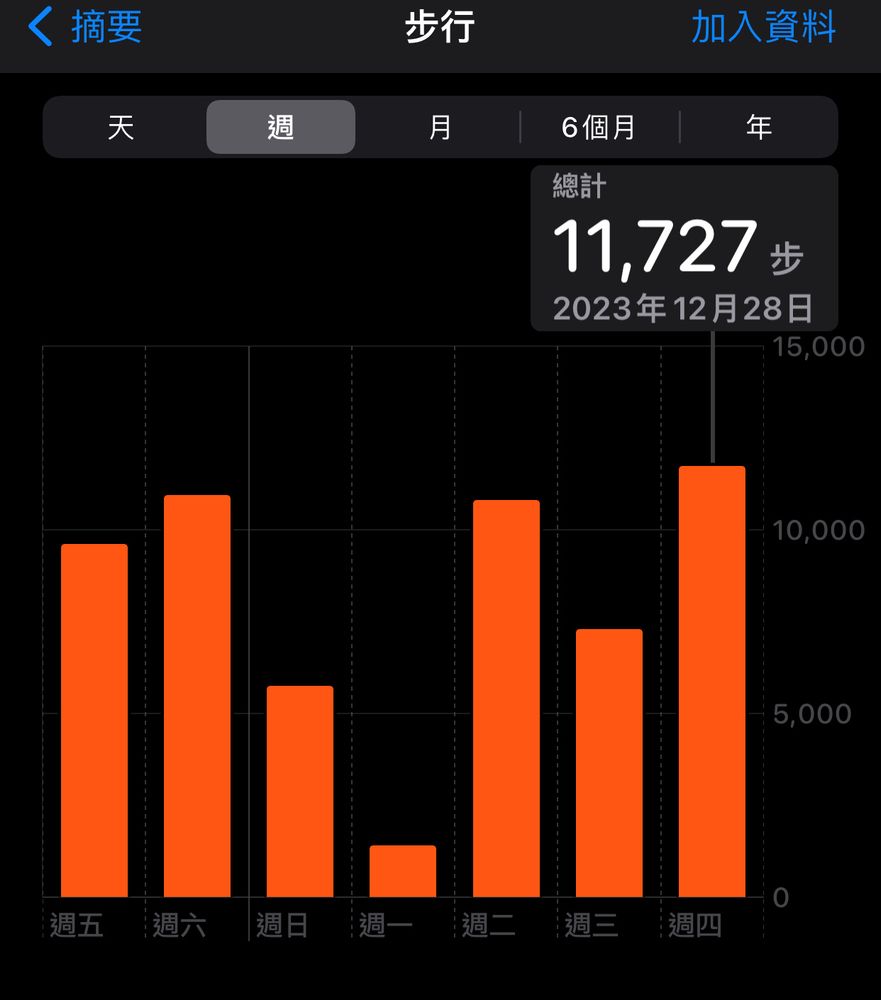Switch to the 年 year view
This screenshot has height=1000, width=881.
759,128
